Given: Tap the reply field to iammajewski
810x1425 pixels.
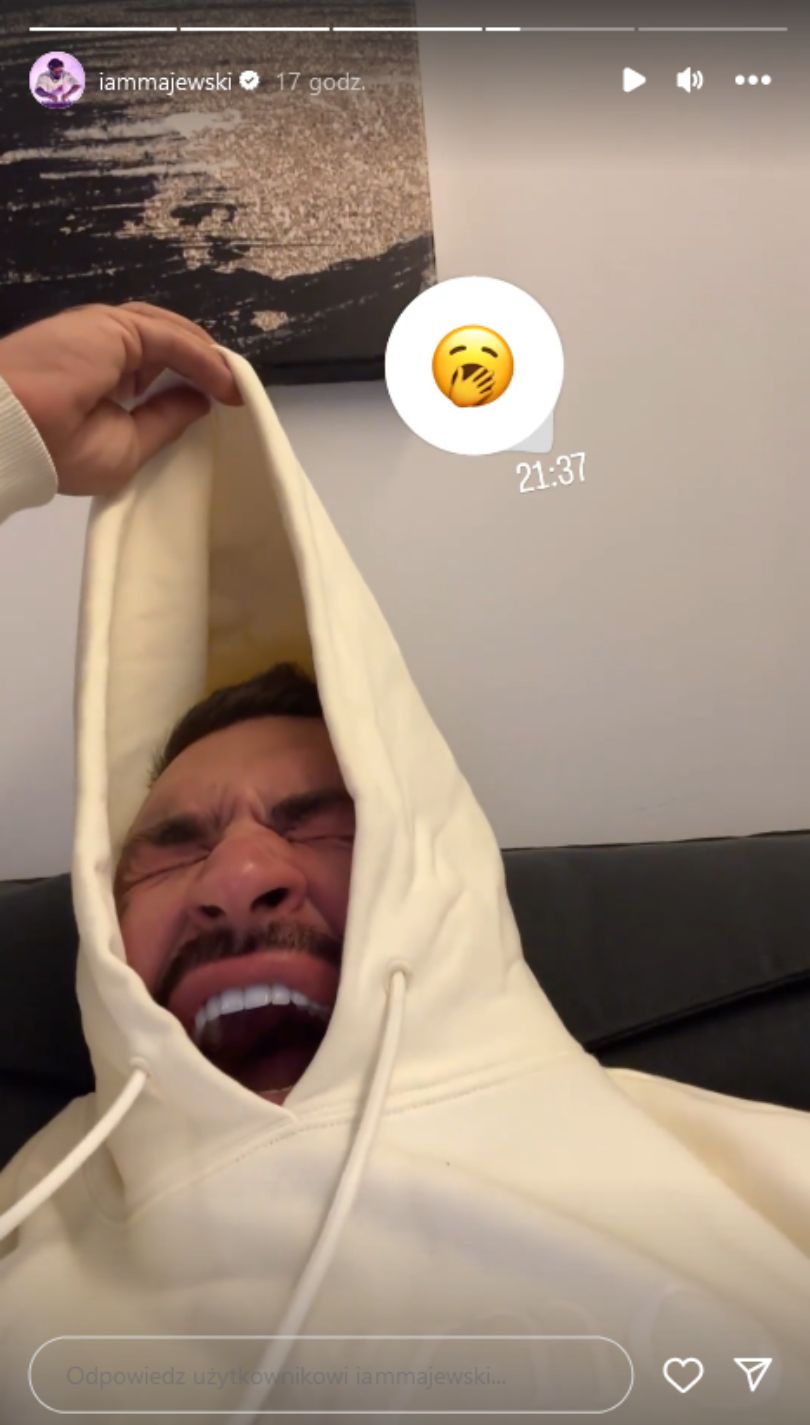Looking at the screenshot, I should click(330, 1375).
